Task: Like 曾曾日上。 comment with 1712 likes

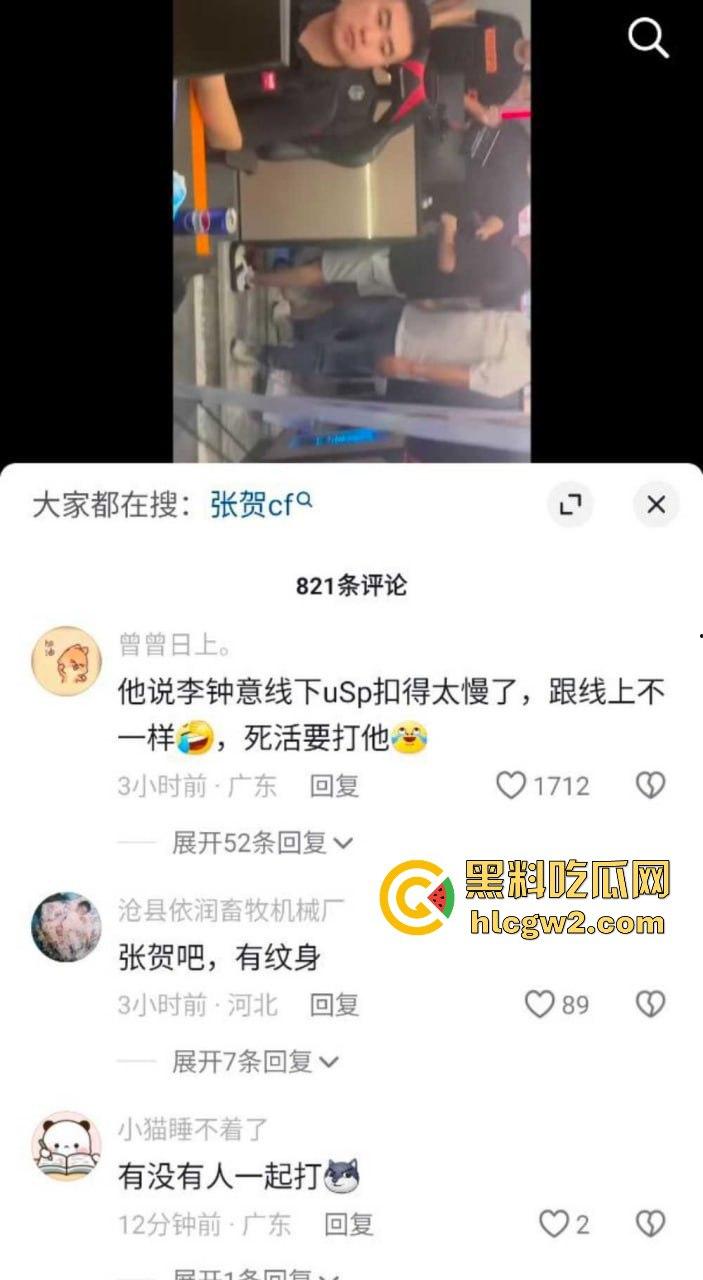Action: [x=512, y=786]
